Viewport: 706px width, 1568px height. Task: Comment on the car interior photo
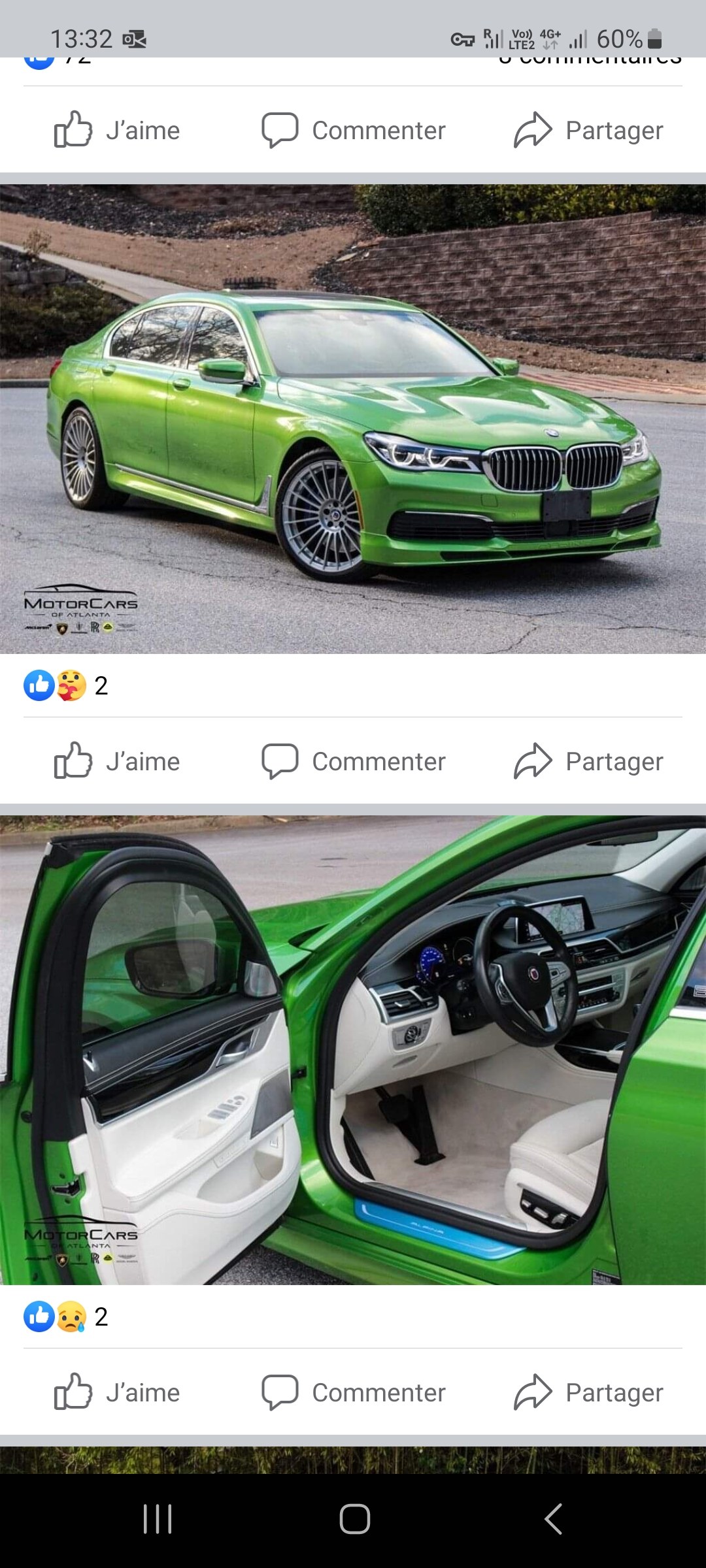click(x=353, y=1392)
